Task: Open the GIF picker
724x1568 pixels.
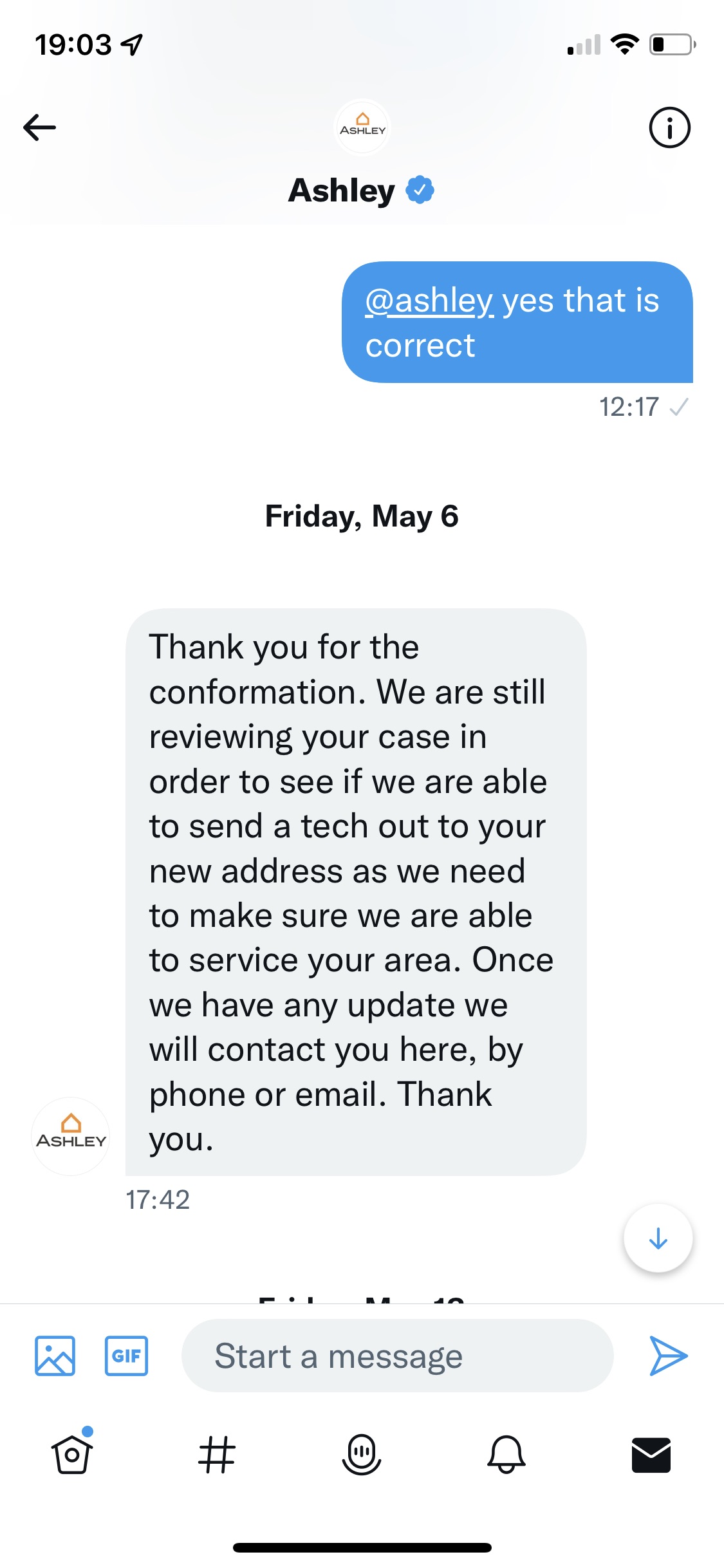Action: (x=126, y=1356)
